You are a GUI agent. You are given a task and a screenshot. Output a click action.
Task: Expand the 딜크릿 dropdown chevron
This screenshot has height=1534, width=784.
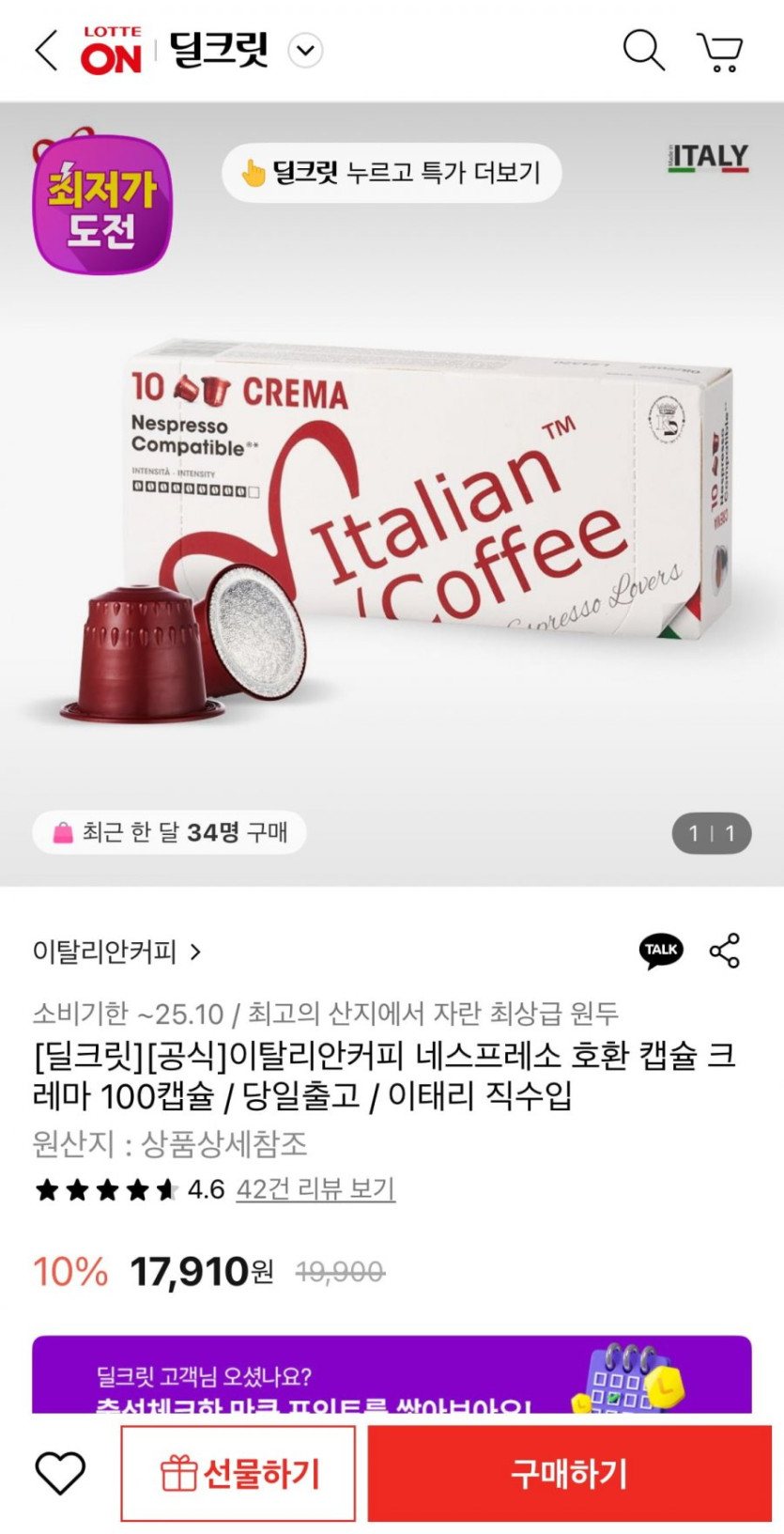click(305, 51)
